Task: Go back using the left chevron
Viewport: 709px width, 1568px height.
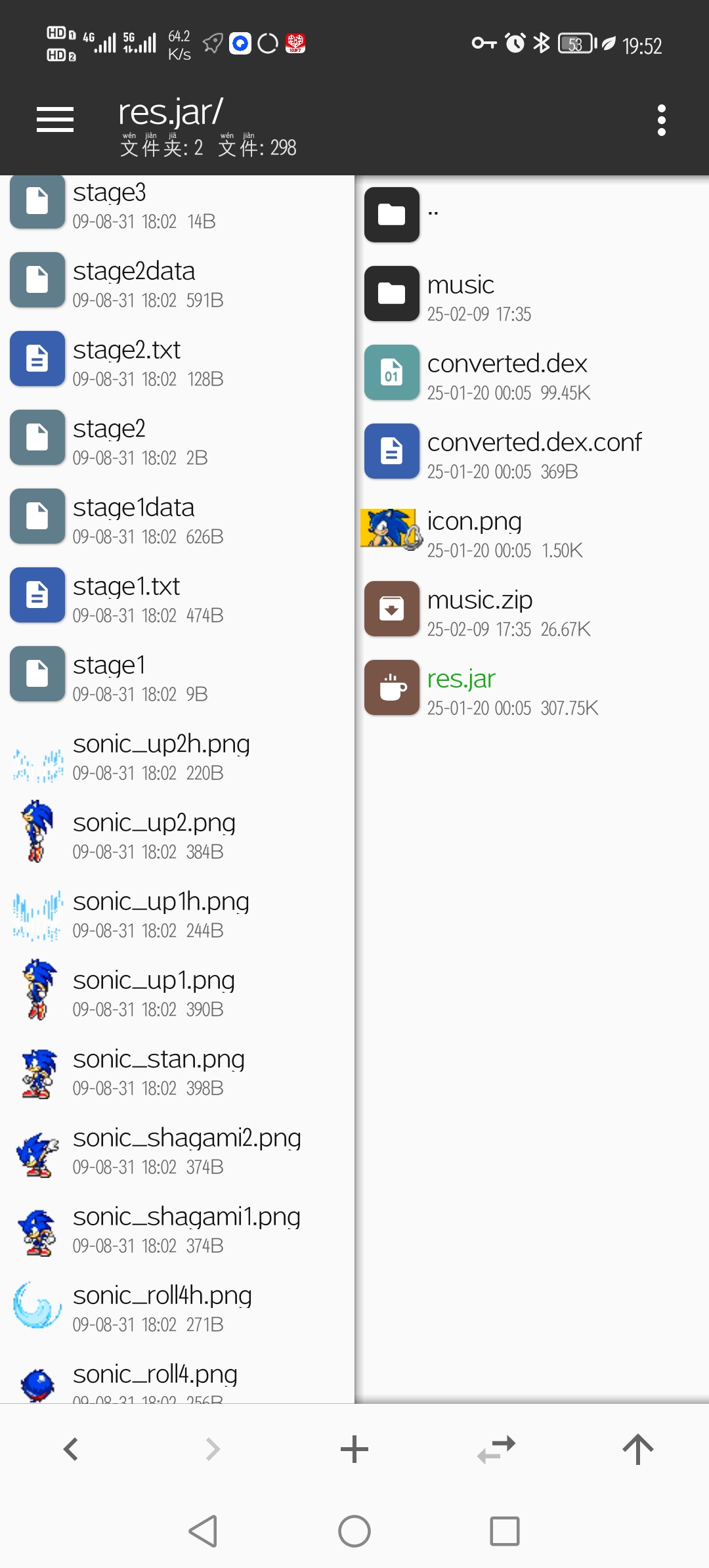Action: coord(71,1449)
